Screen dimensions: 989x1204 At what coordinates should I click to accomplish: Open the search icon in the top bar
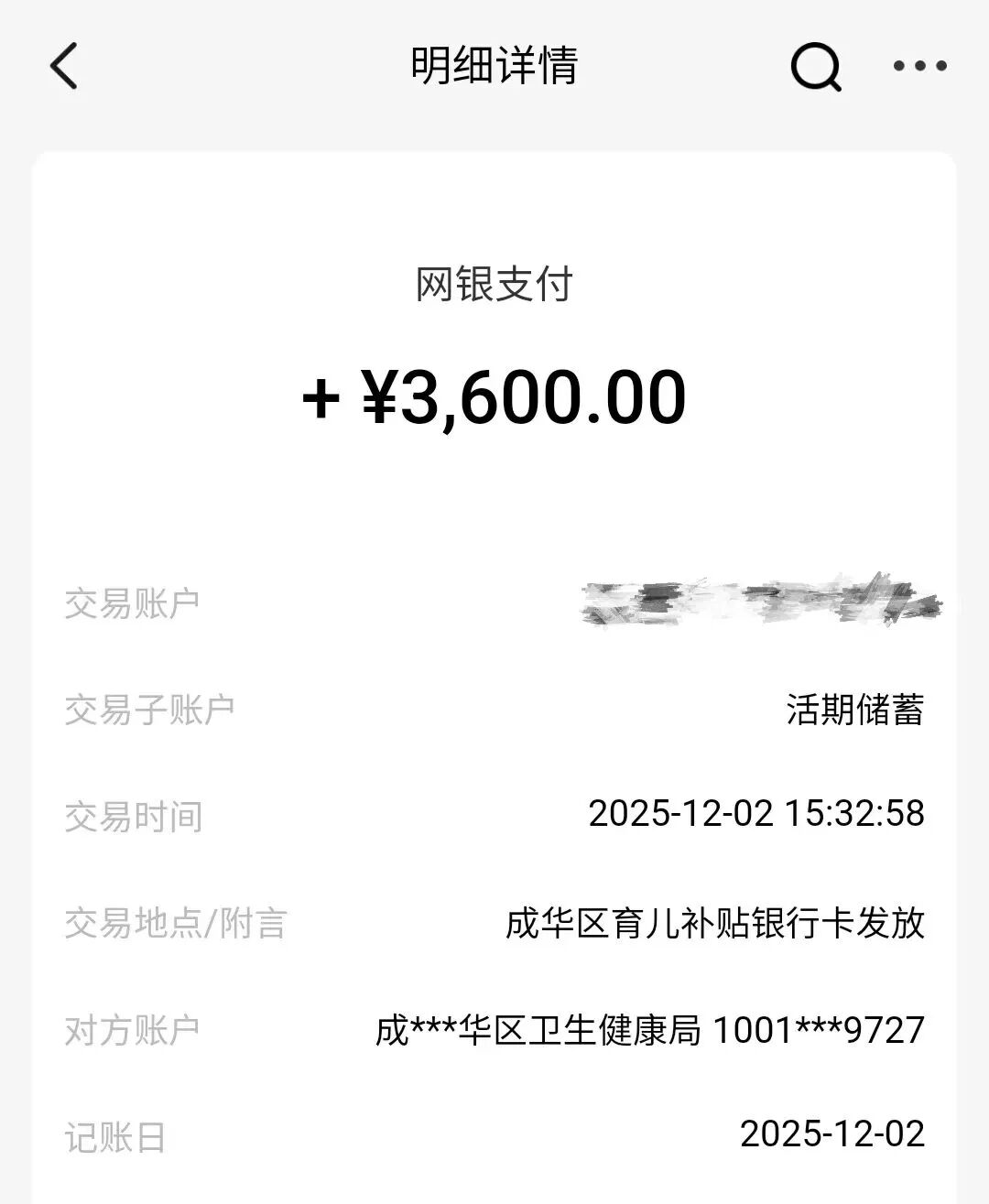pos(815,67)
